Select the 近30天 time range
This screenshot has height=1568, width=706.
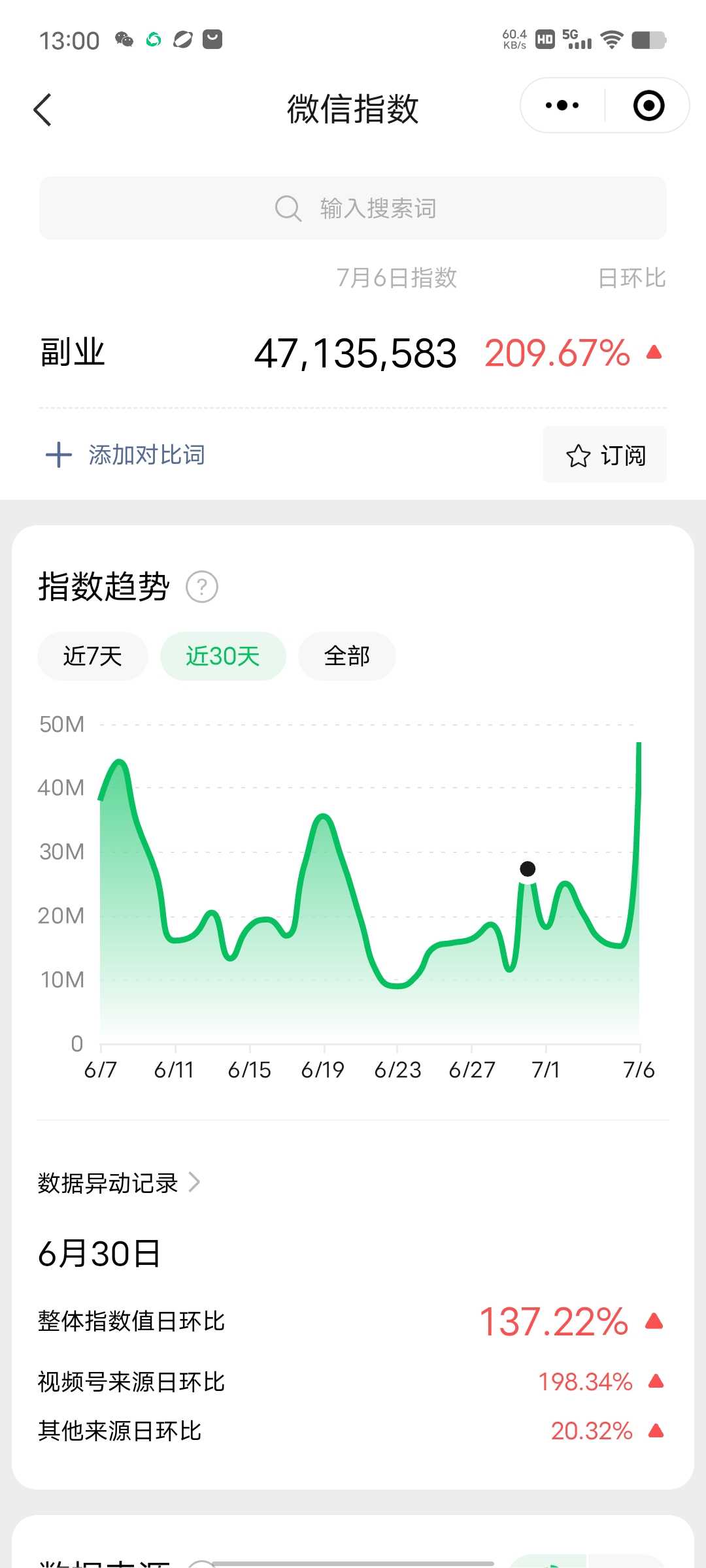[223, 656]
